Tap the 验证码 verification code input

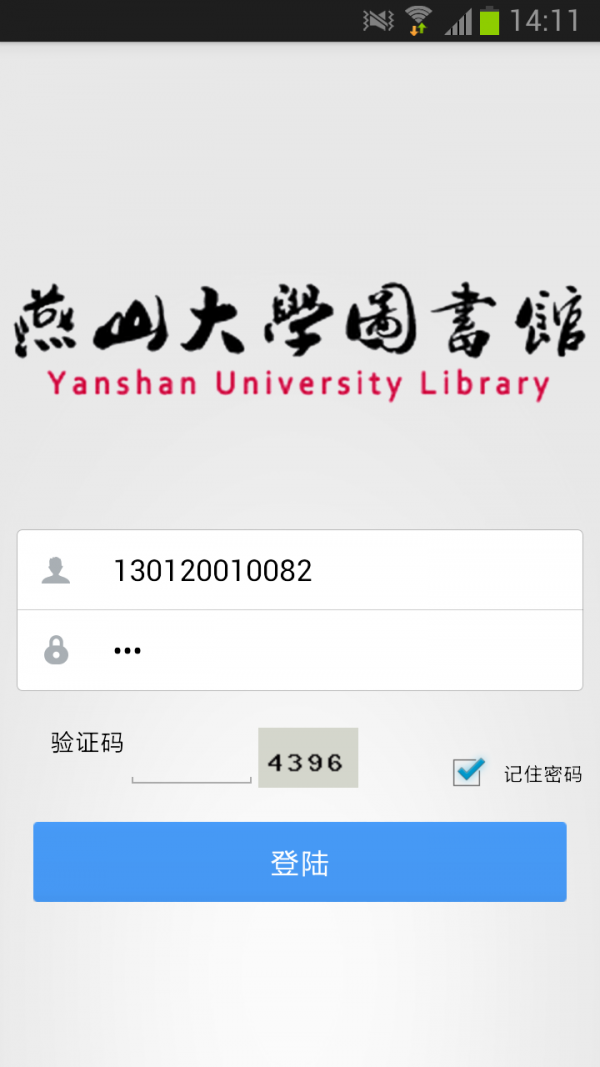(x=191, y=765)
